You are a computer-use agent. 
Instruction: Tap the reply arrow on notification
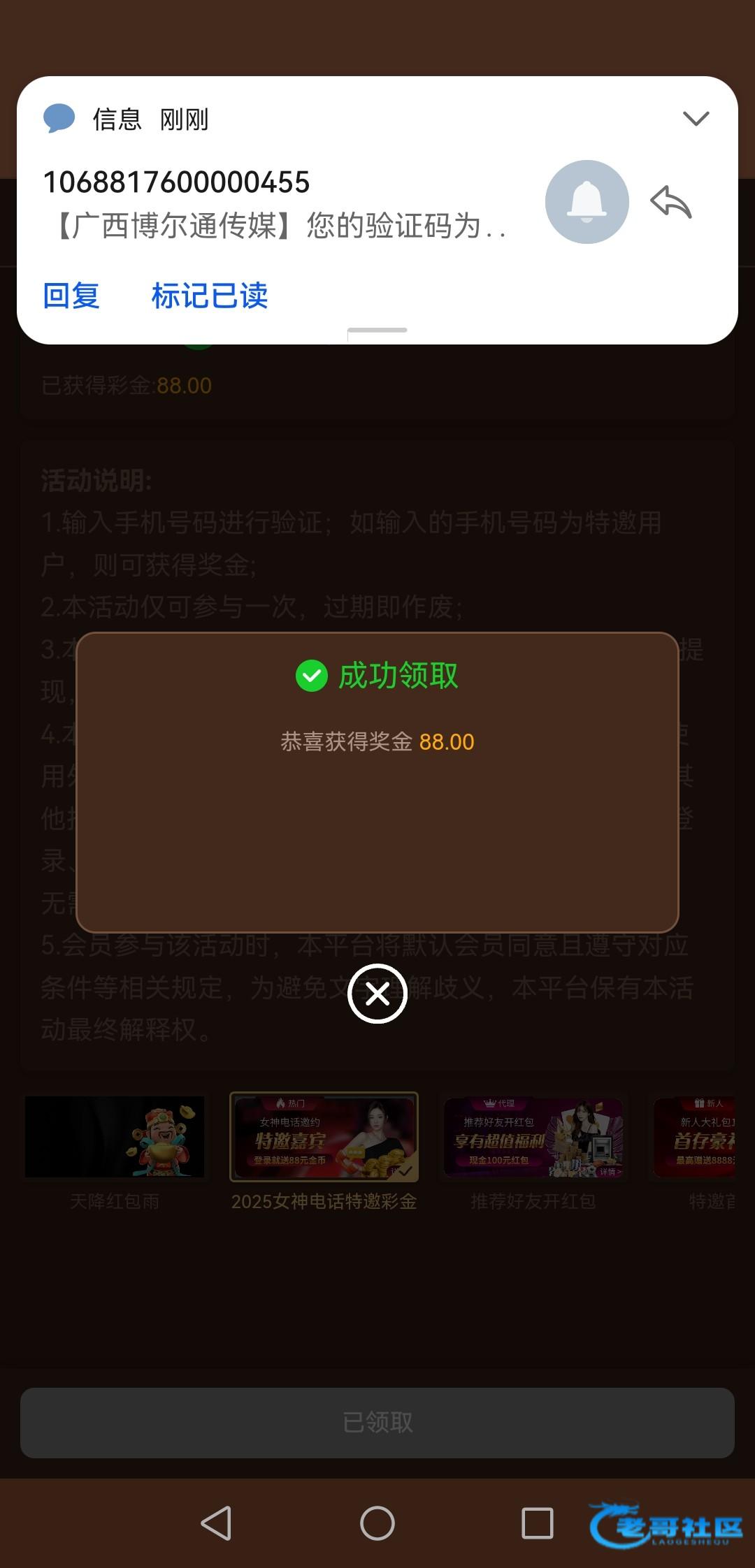(x=671, y=202)
